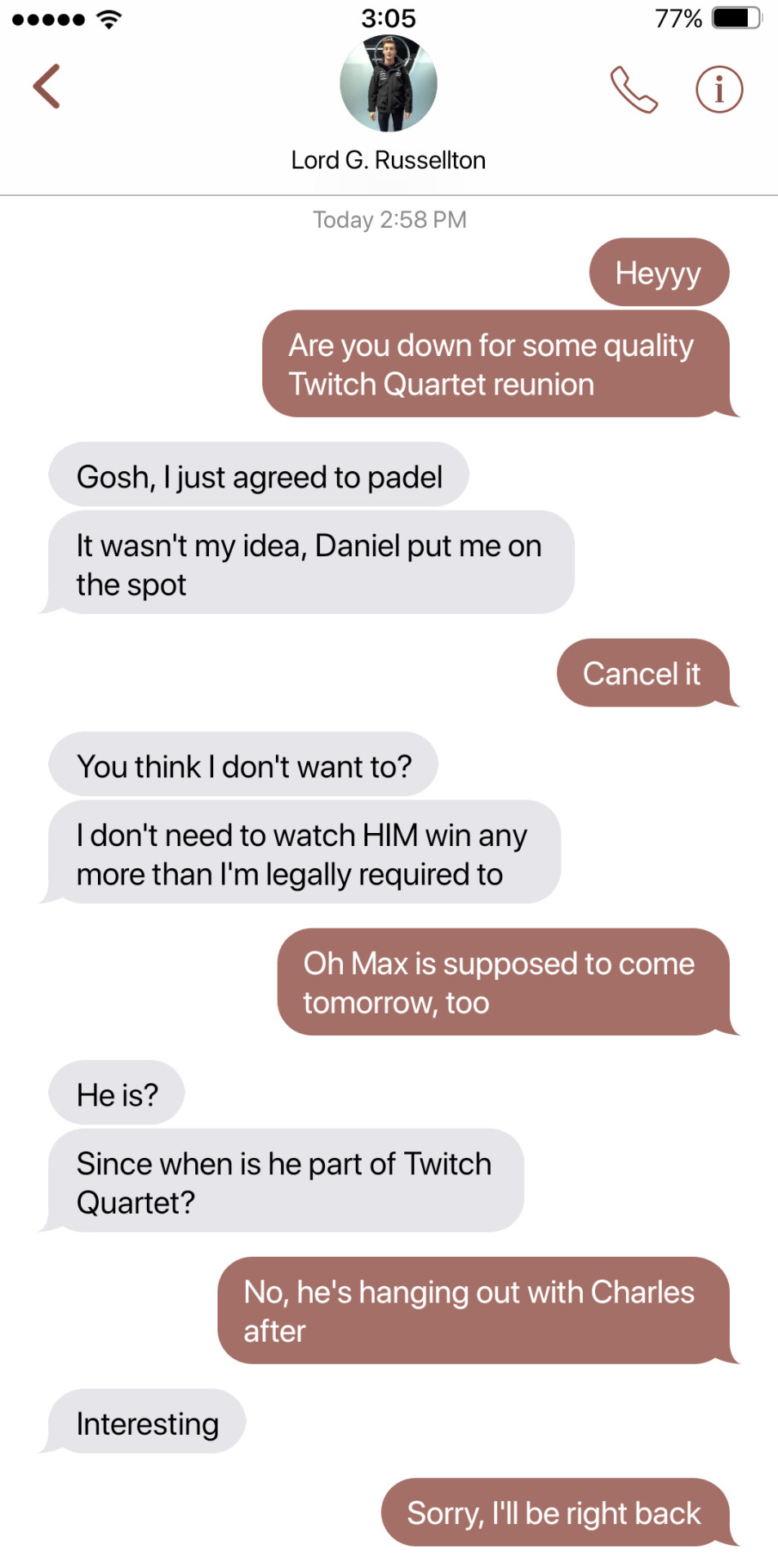Open the conversation info button
The height and width of the screenshot is (1568, 778).
pyautogui.click(x=719, y=89)
